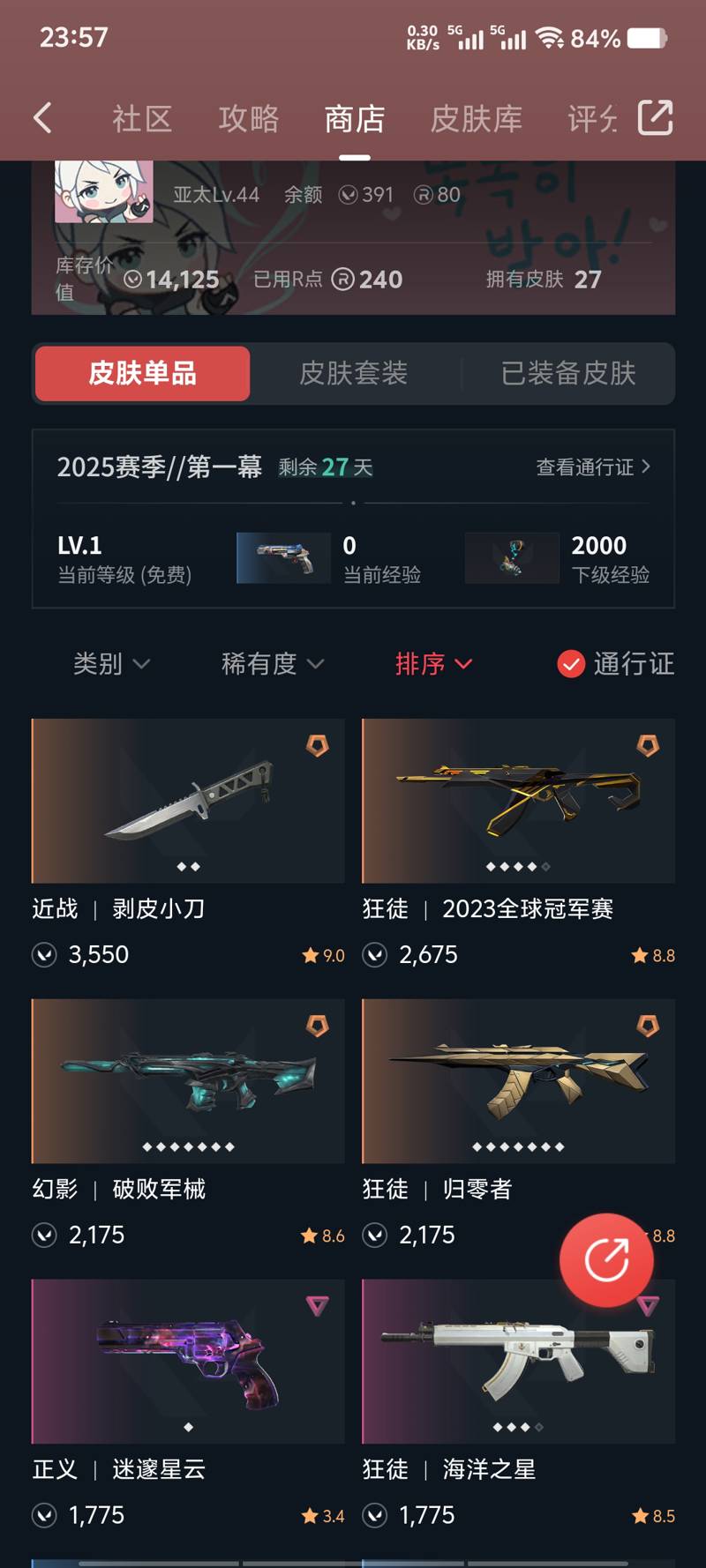Select the 已装备皮肤 segment
The height and width of the screenshot is (1568, 706).
click(x=568, y=373)
